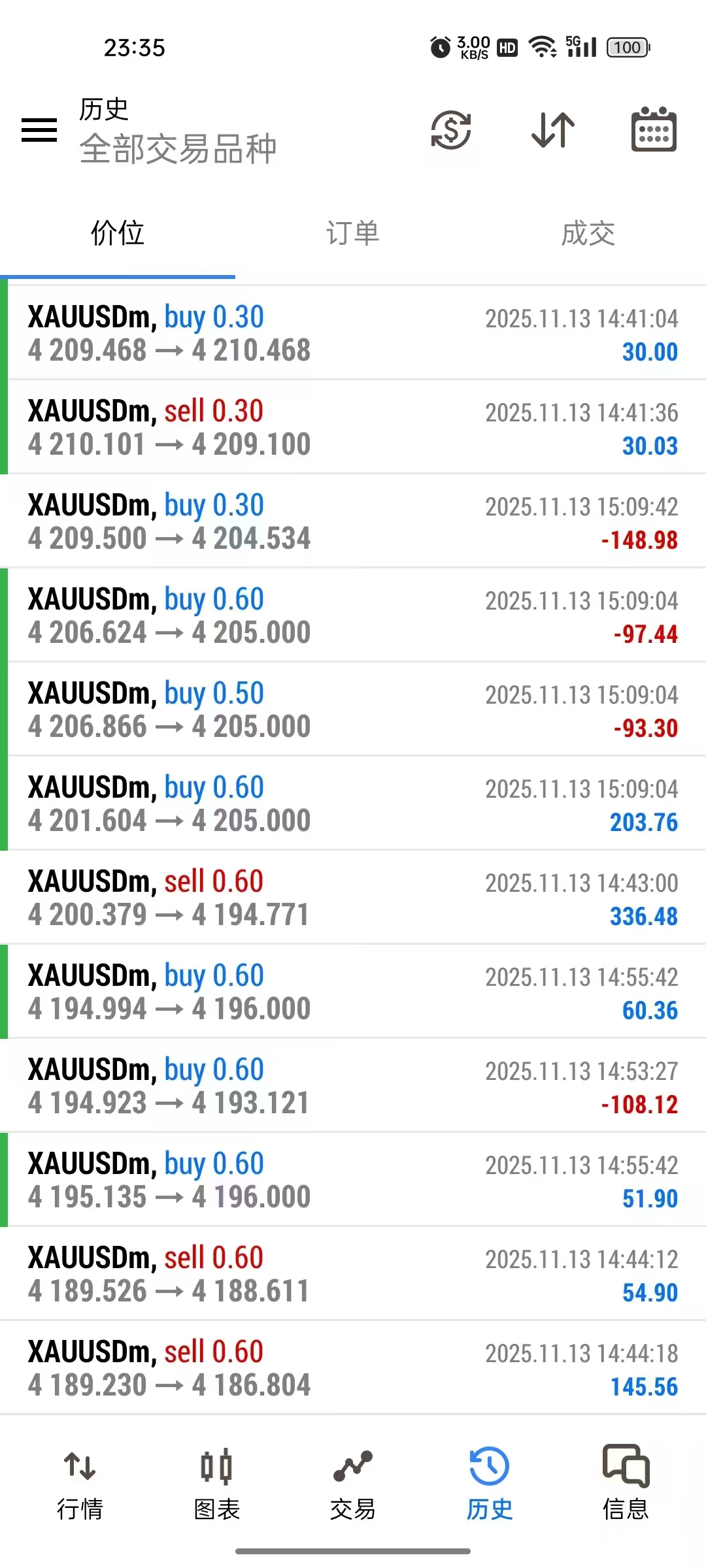
Task: Select the sell 0.60 trade showing 145.56
Action: (x=353, y=1369)
